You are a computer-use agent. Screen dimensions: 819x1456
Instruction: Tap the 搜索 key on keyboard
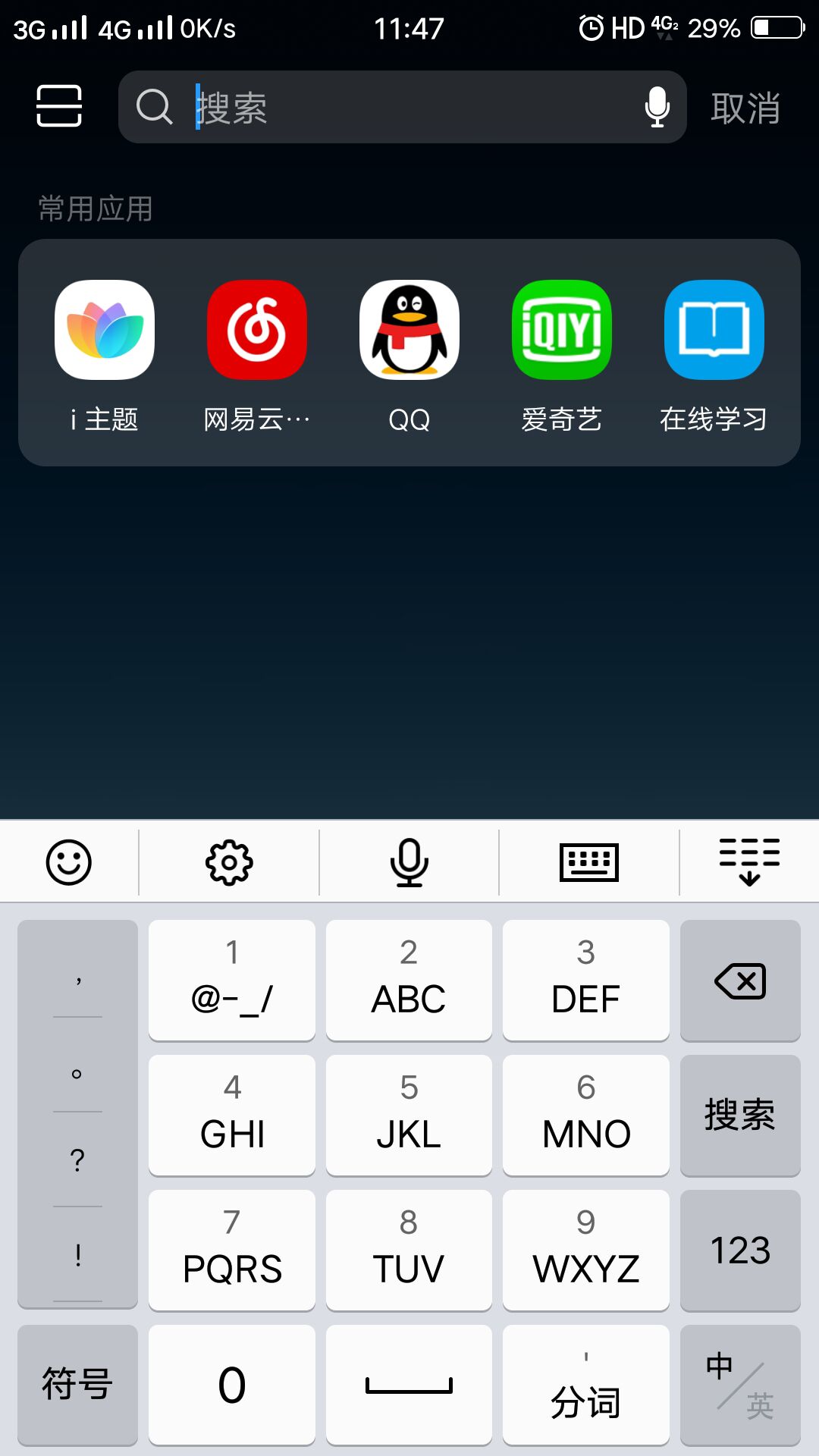point(740,1116)
